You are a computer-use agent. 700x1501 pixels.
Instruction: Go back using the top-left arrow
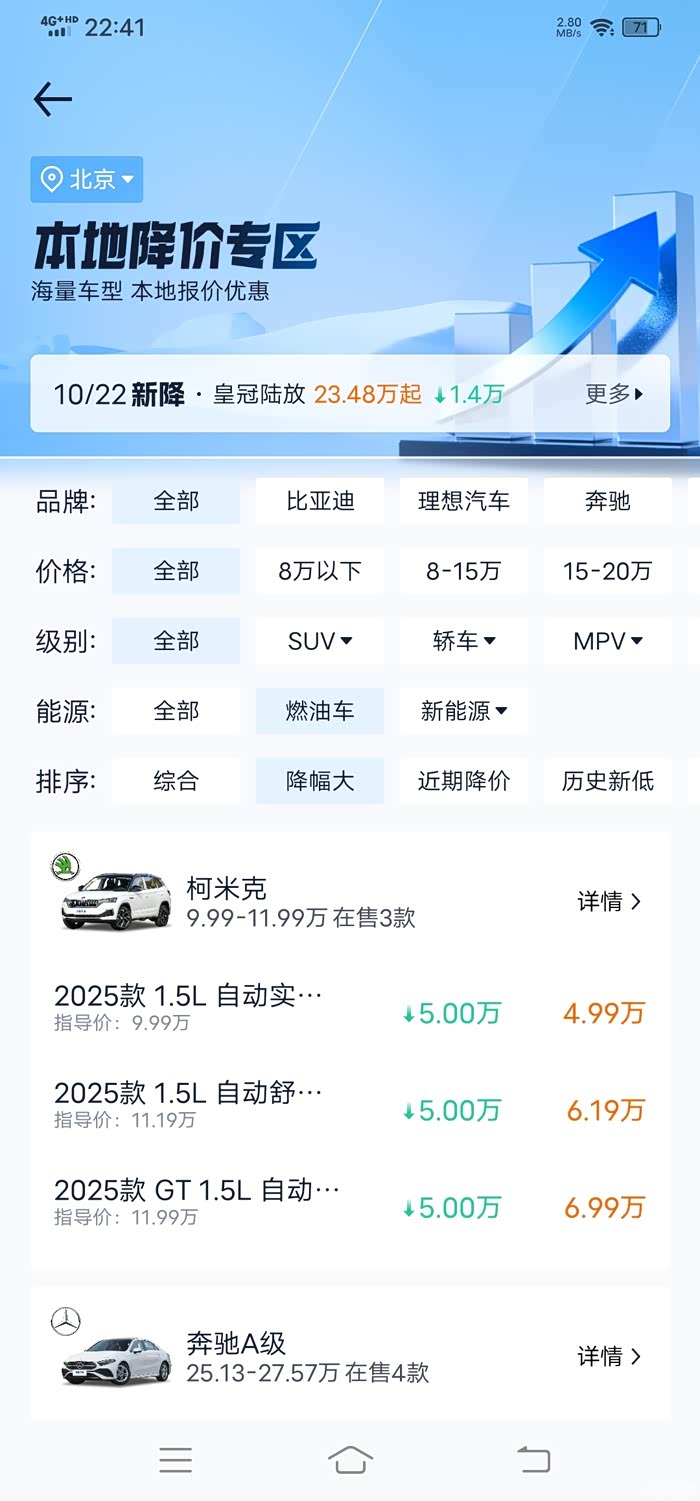click(52, 99)
